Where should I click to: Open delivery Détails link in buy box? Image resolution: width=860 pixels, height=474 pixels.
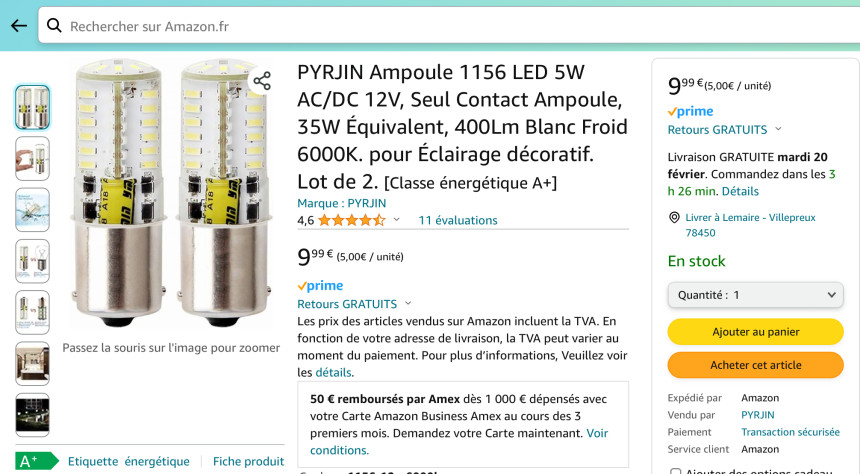tap(740, 191)
